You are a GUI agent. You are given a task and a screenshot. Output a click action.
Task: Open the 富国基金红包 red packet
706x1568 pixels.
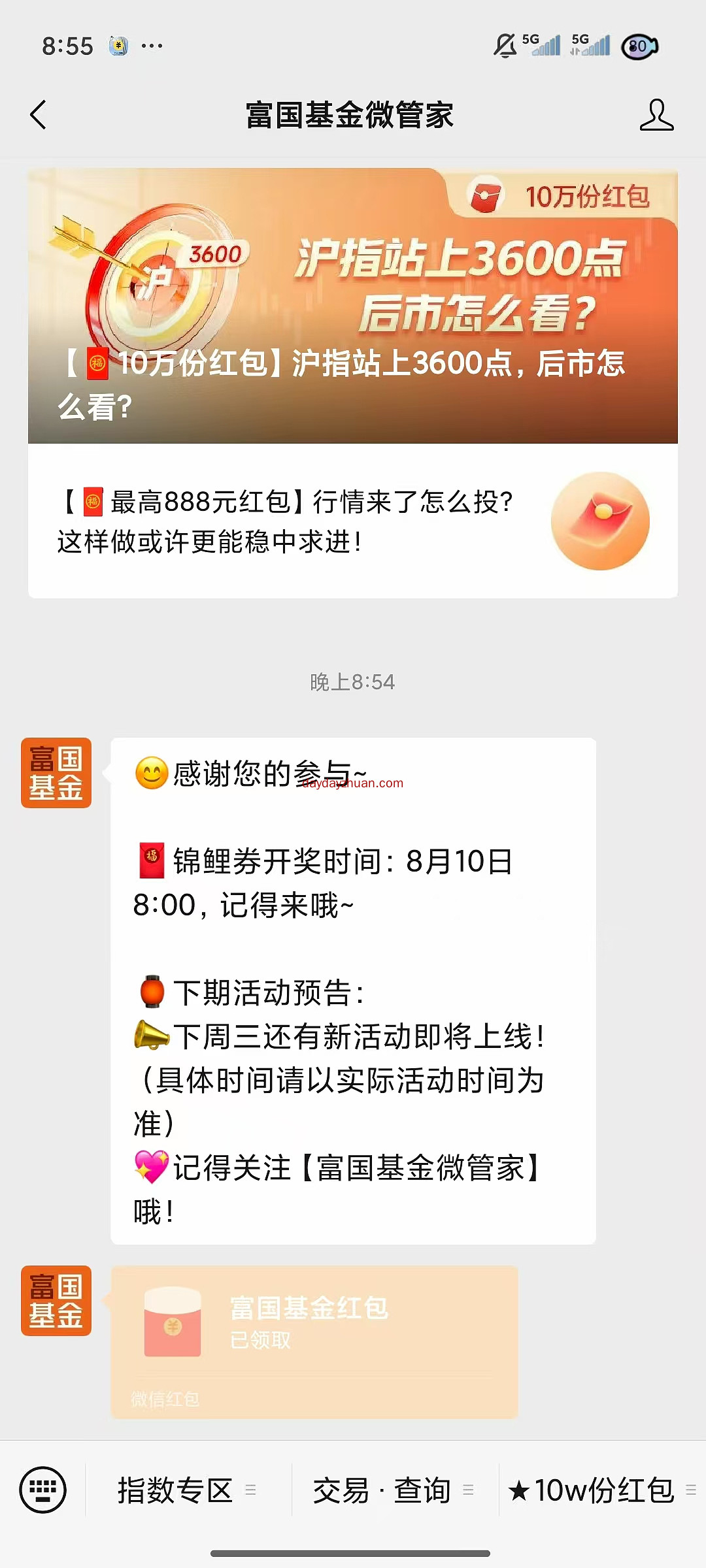(x=314, y=1341)
